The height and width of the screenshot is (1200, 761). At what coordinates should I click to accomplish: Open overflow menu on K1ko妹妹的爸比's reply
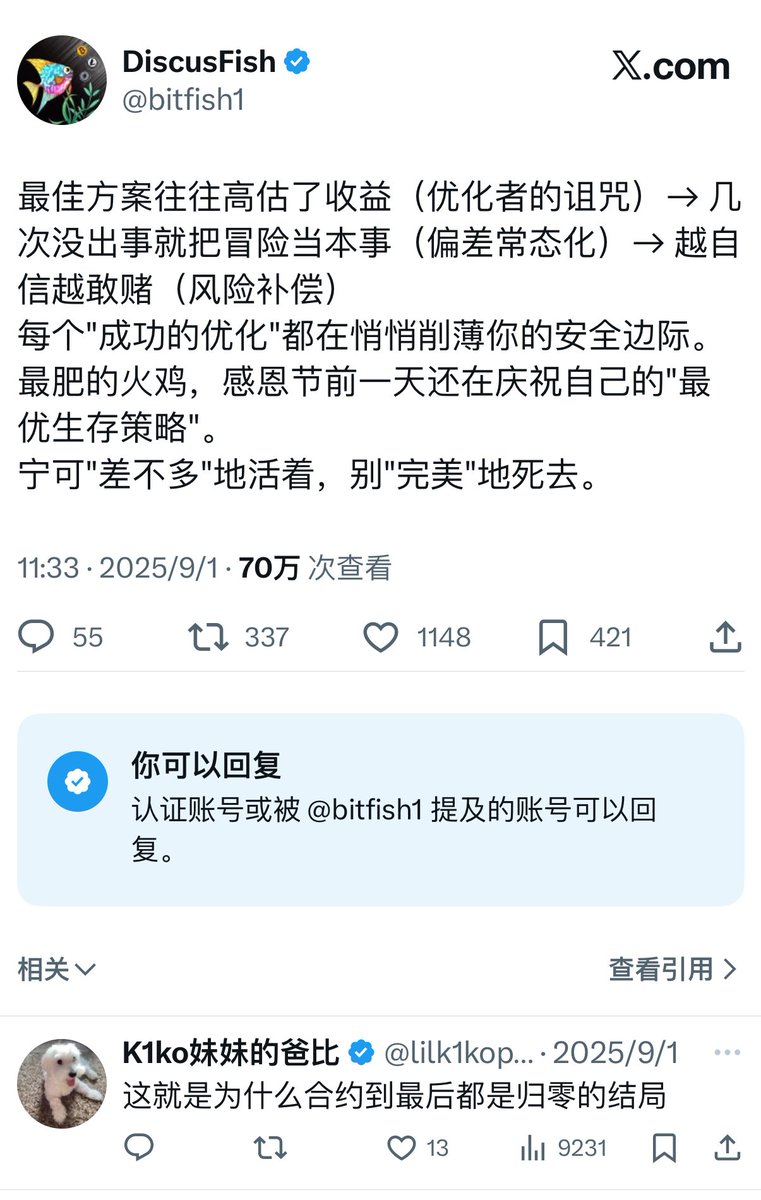[727, 1053]
